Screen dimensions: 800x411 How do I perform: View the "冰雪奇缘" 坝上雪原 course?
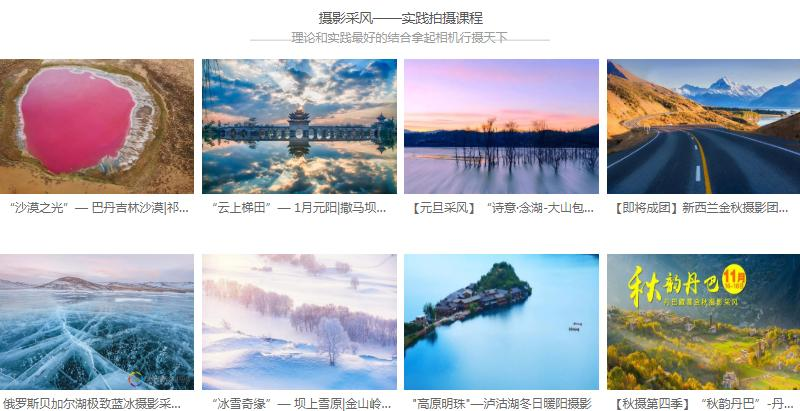pyautogui.click(x=299, y=321)
